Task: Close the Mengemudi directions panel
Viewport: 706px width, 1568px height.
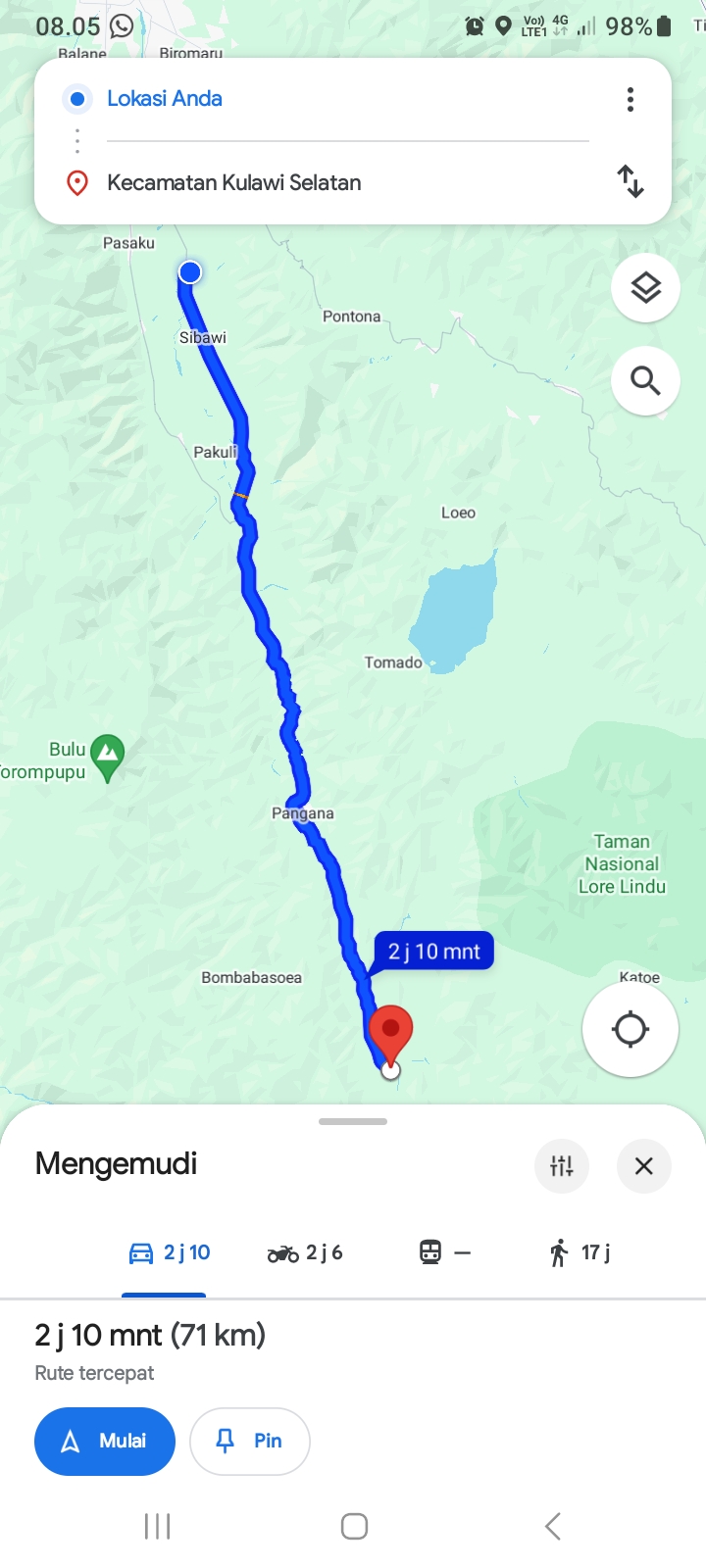Action: click(x=644, y=1165)
